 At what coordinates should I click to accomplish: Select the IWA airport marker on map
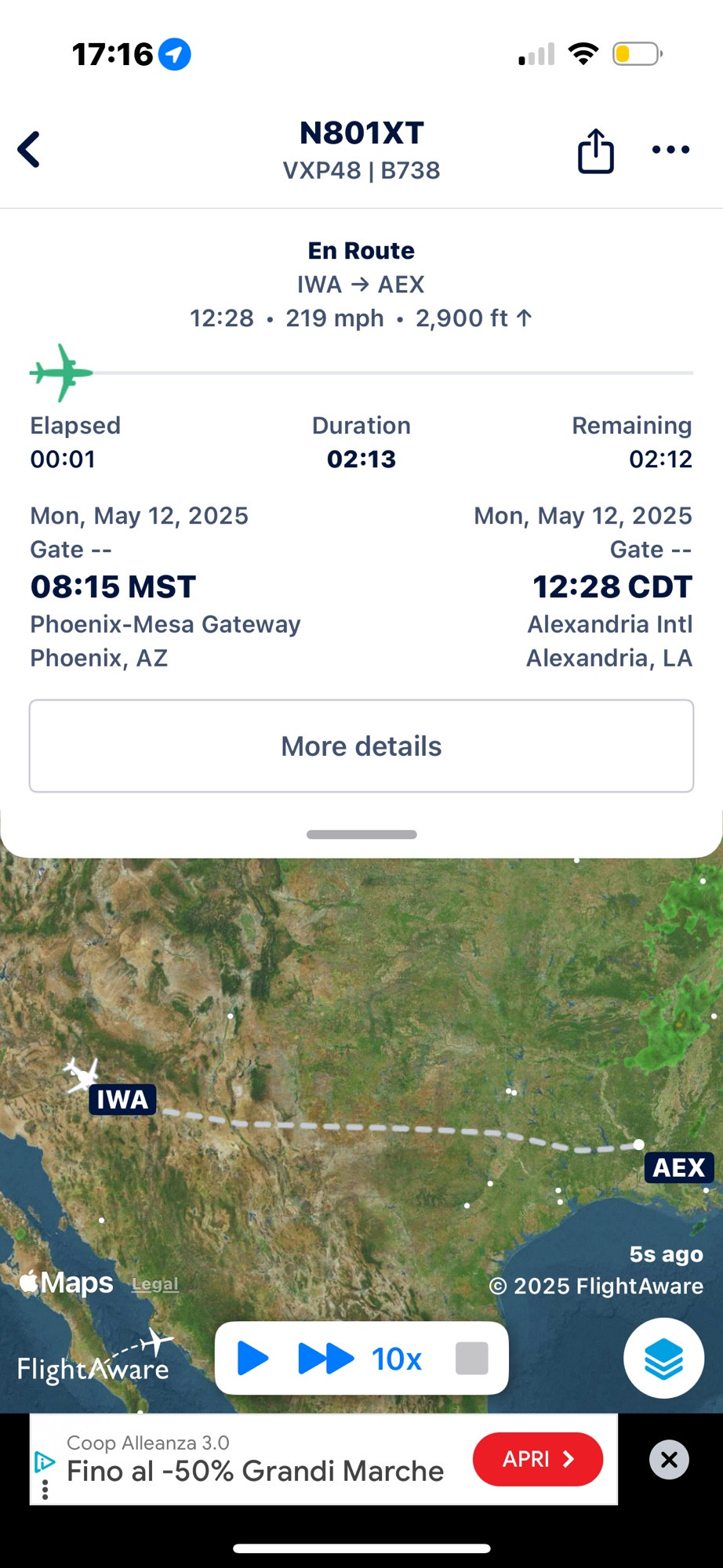pyautogui.click(x=122, y=1099)
